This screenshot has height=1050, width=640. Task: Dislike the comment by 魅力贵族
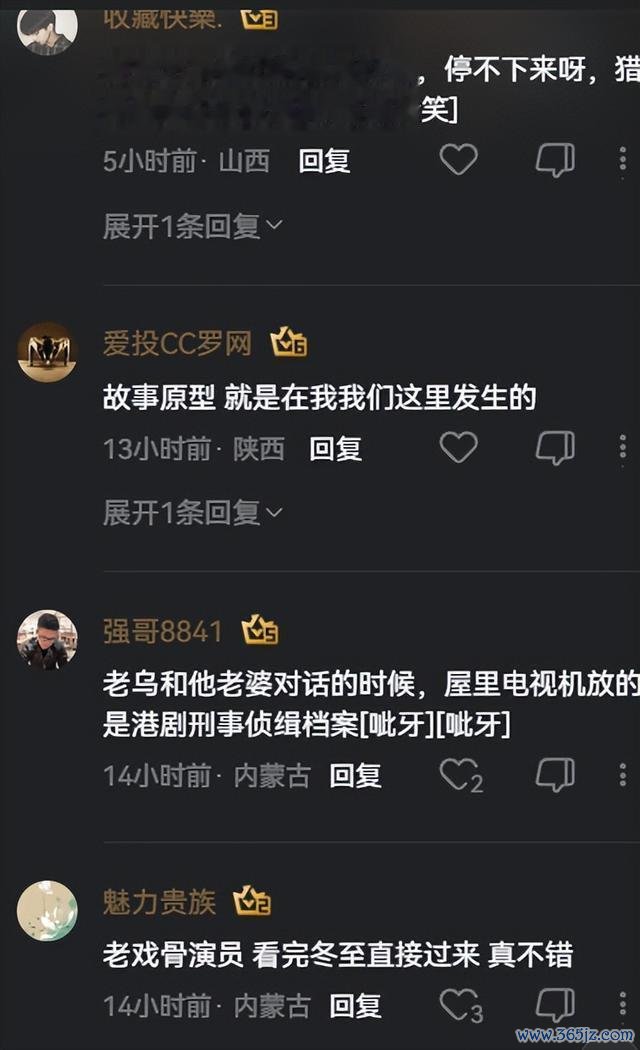[555, 1005]
